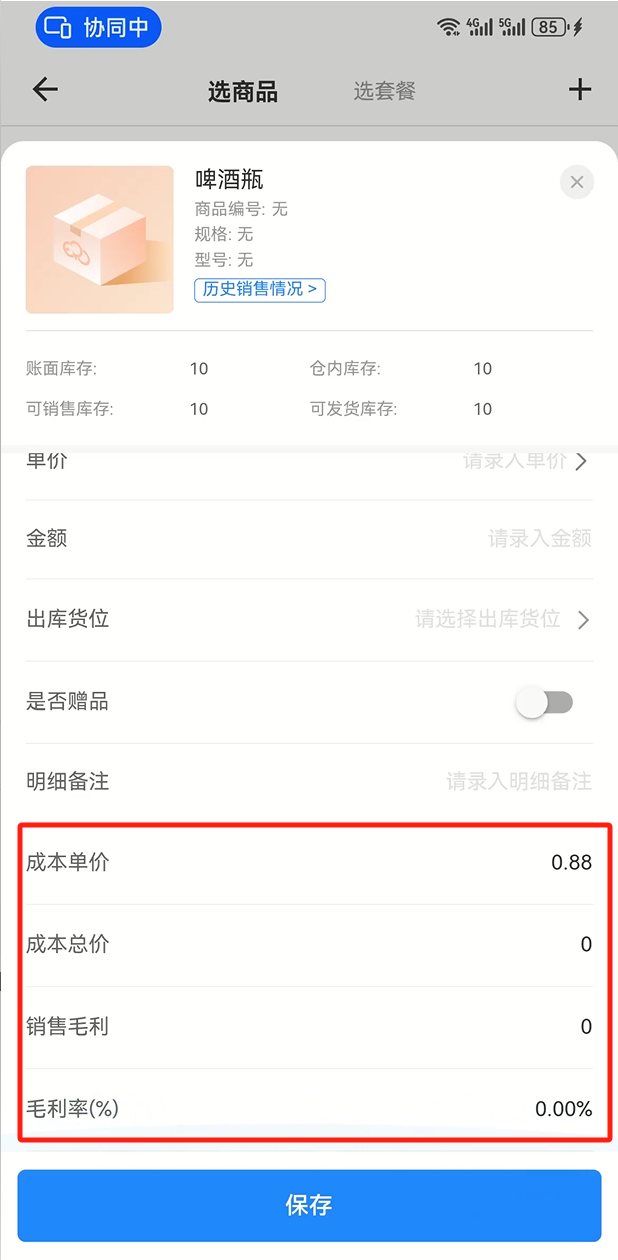Toggle the 是否赠品 switch

[x=545, y=703]
